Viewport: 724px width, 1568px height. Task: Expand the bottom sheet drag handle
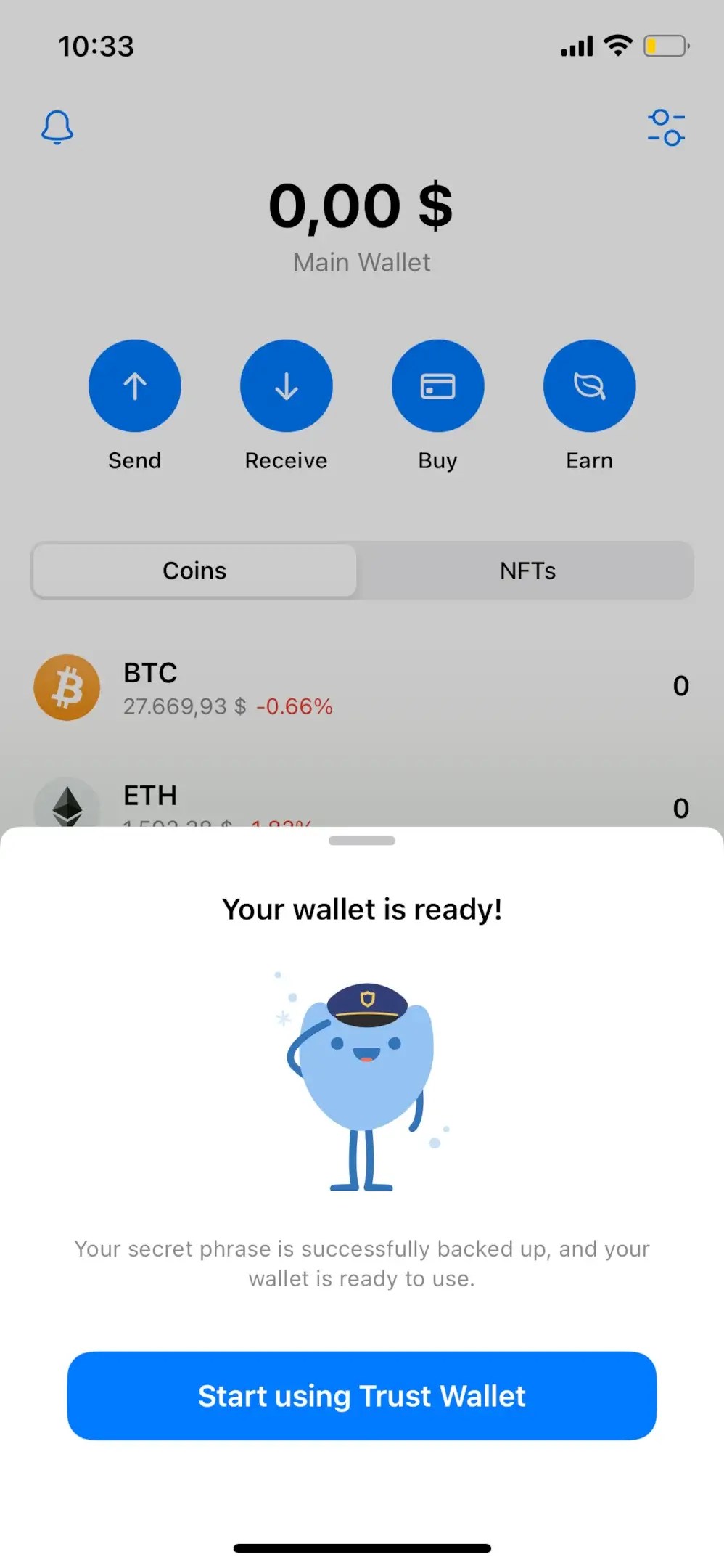click(x=361, y=840)
